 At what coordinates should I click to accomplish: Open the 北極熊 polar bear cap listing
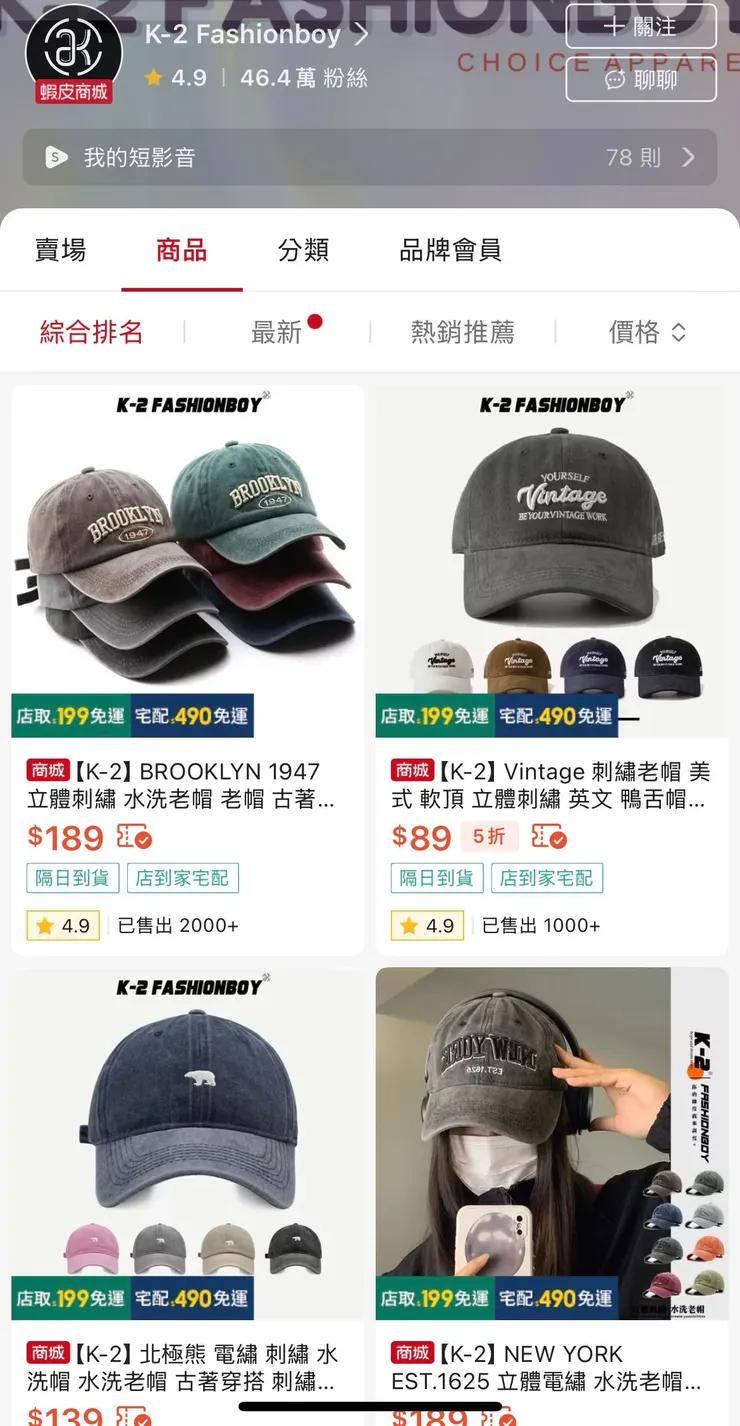click(188, 1140)
